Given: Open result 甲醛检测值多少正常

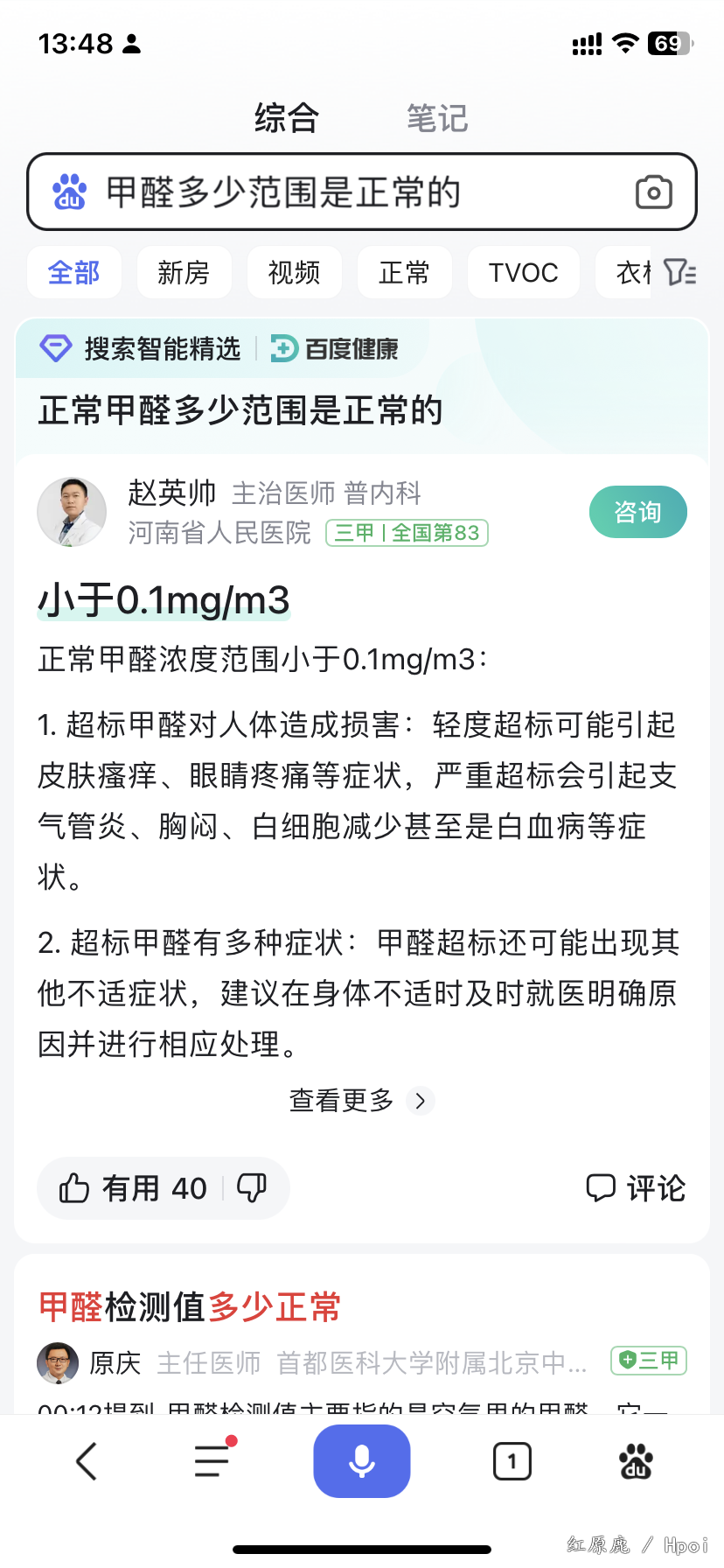Looking at the screenshot, I should tap(190, 1307).
